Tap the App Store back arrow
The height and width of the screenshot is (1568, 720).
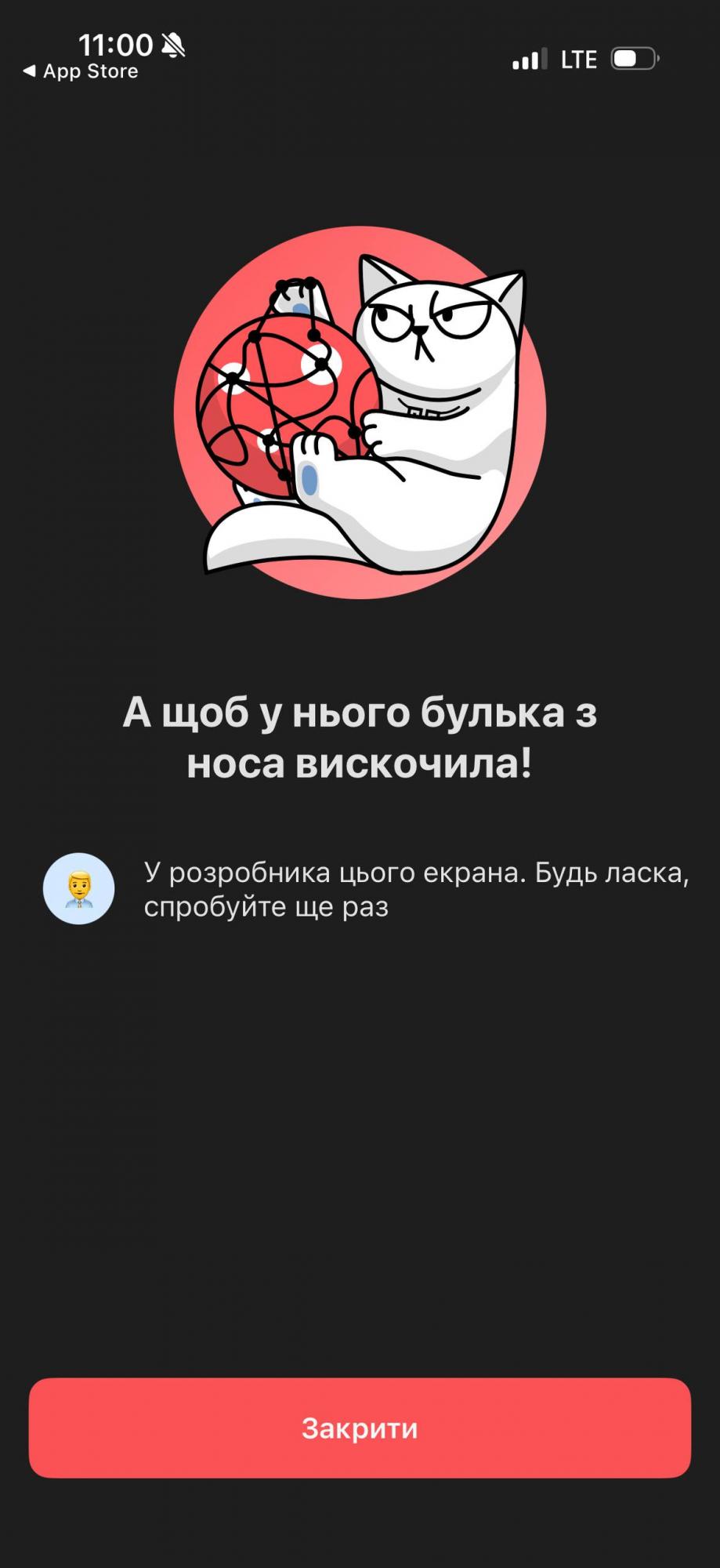(29, 71)
